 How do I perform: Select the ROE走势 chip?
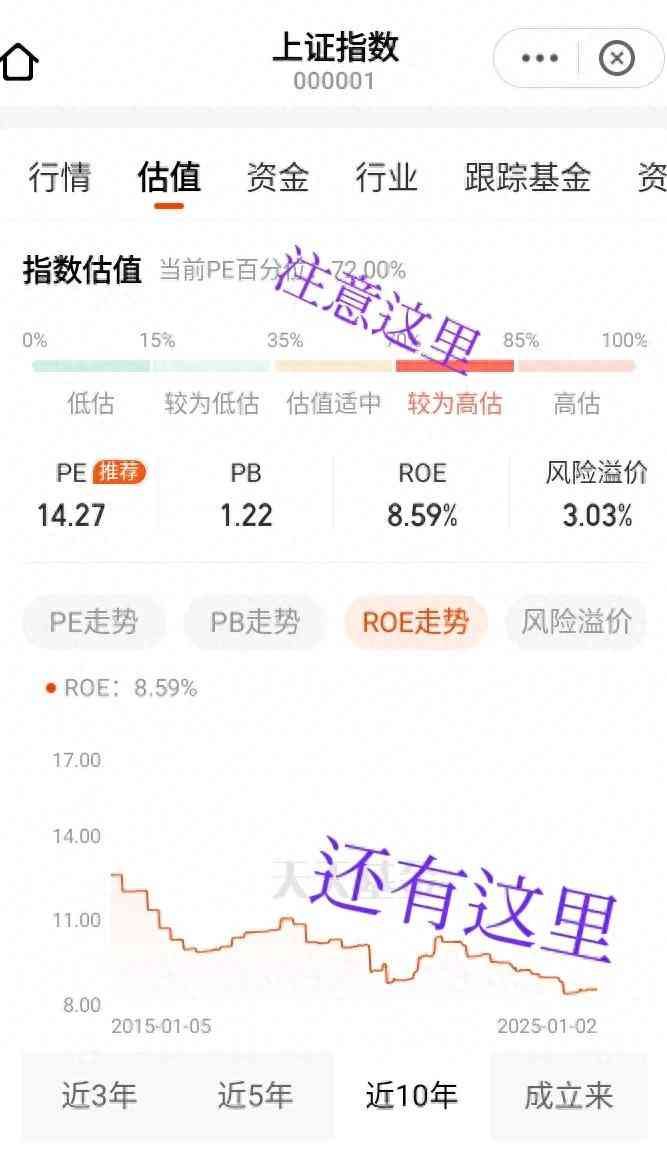[415, 622]
